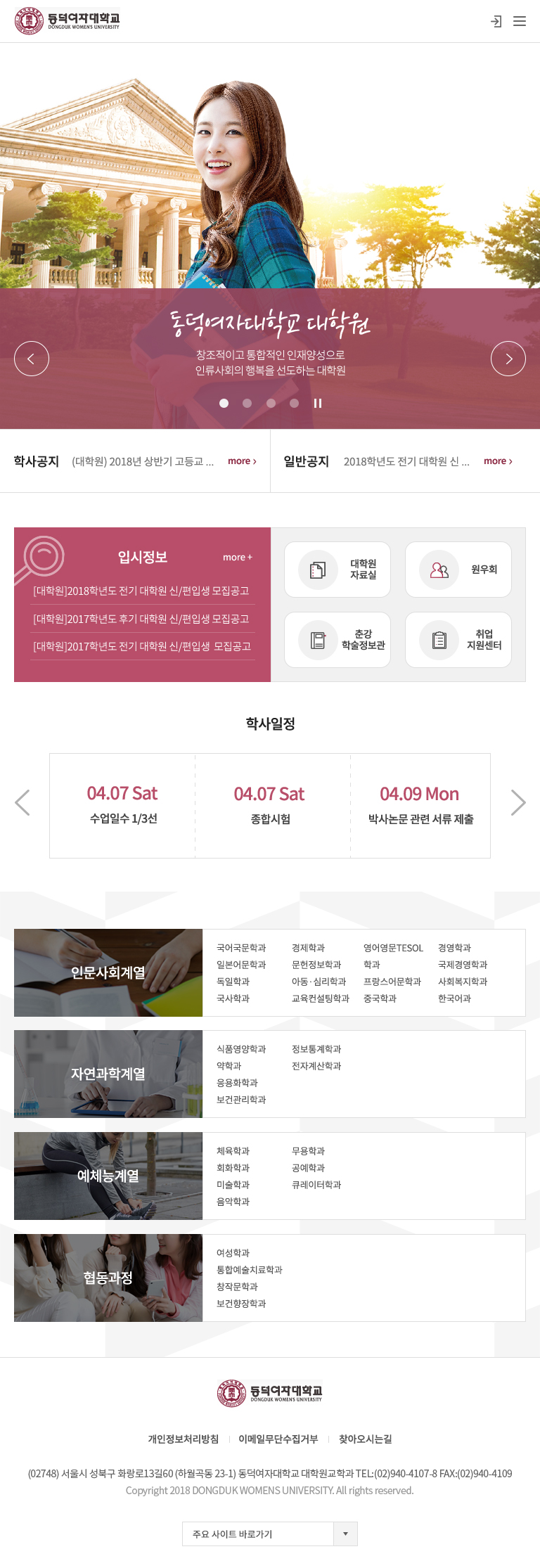The height and width of the screenshot is (1568, 540).
Task: Open the 대학원 자료실 card
Action: 337,570
